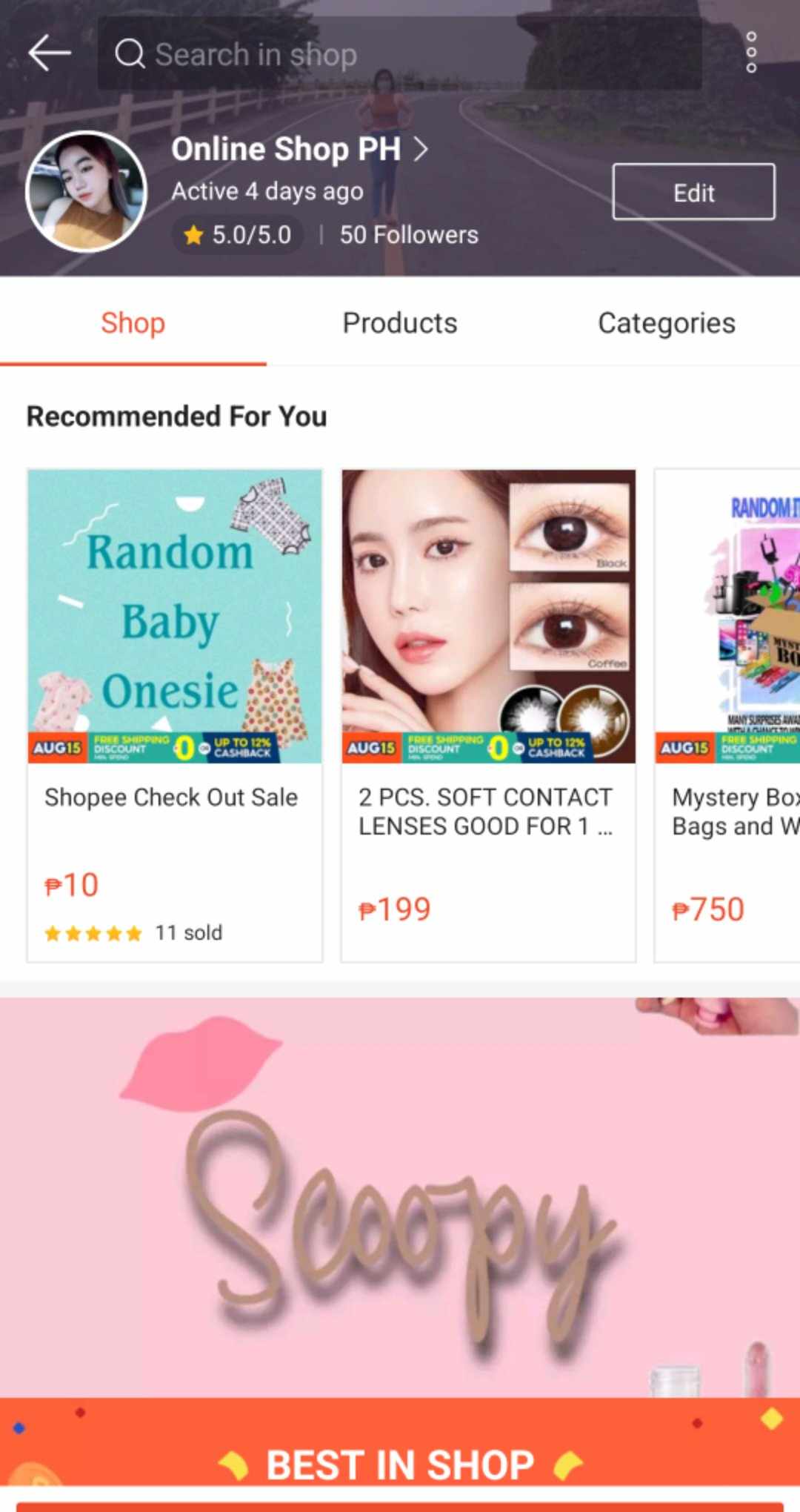Open the Online Shop PH profile link
Image resolution: width=800 pixels, height=1512 pixels.
[x=300, y=150]
